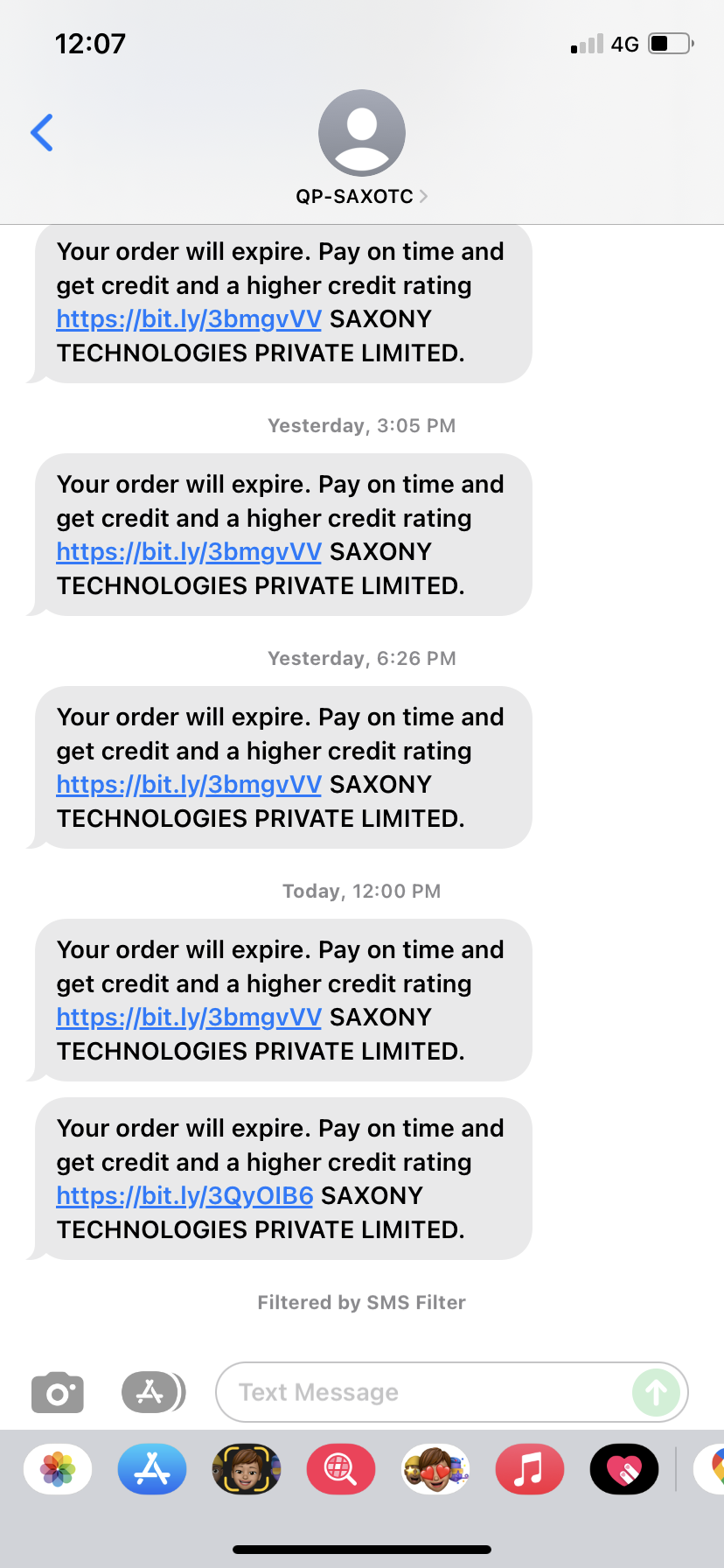Open the images search app
Screen dimensions: 724x1568
pyautogui.click(x=341, y=1469)
